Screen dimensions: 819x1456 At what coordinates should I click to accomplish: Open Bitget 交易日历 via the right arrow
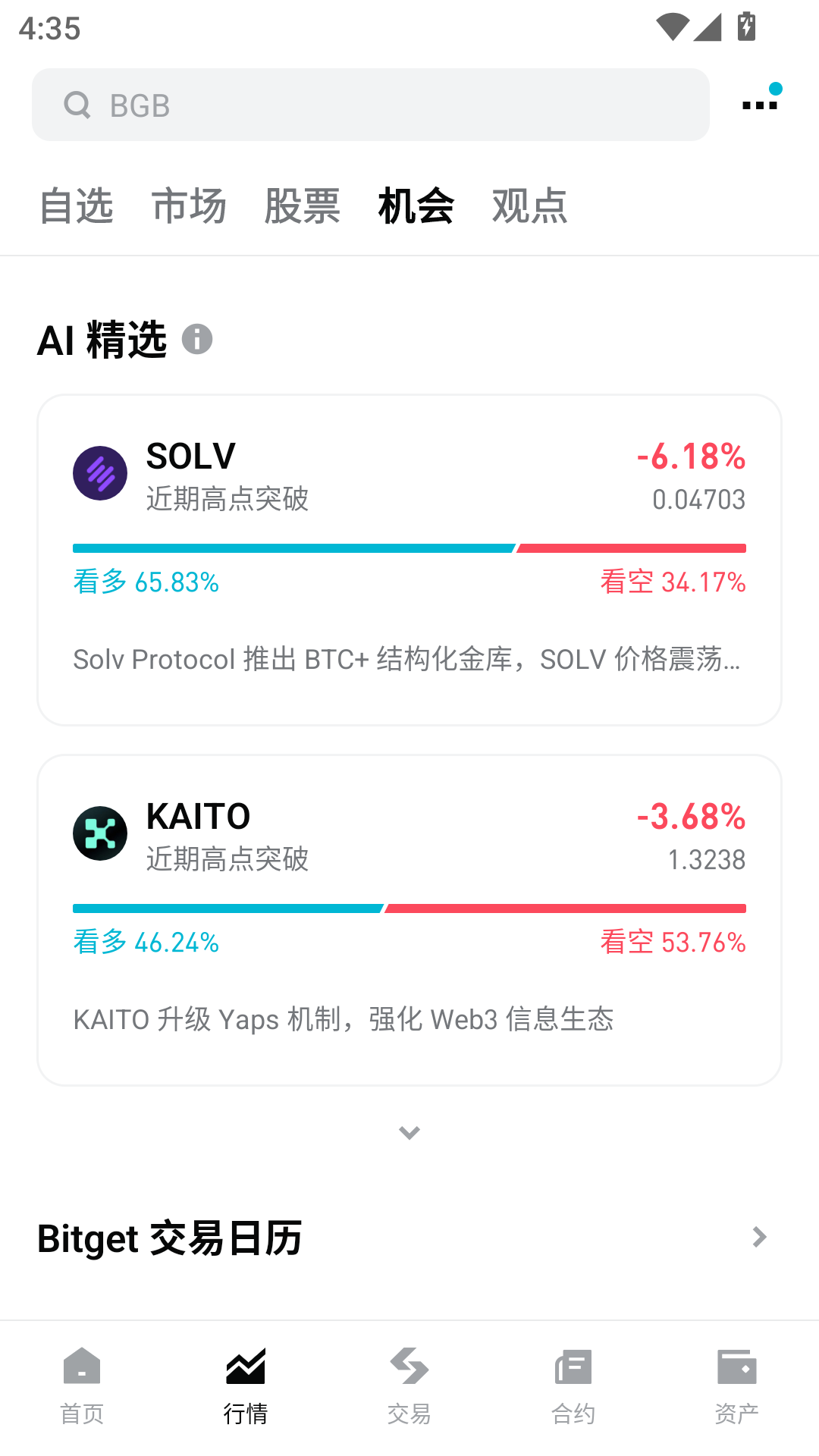[759, 1238]
